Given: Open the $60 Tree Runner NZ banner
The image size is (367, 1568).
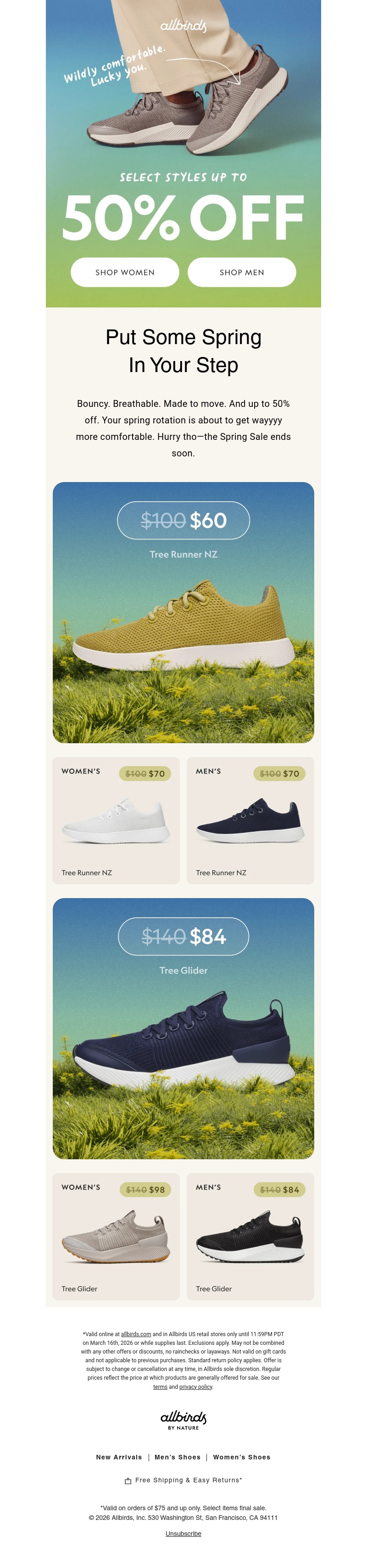Looking at the screenshot, I should [183, 612].
